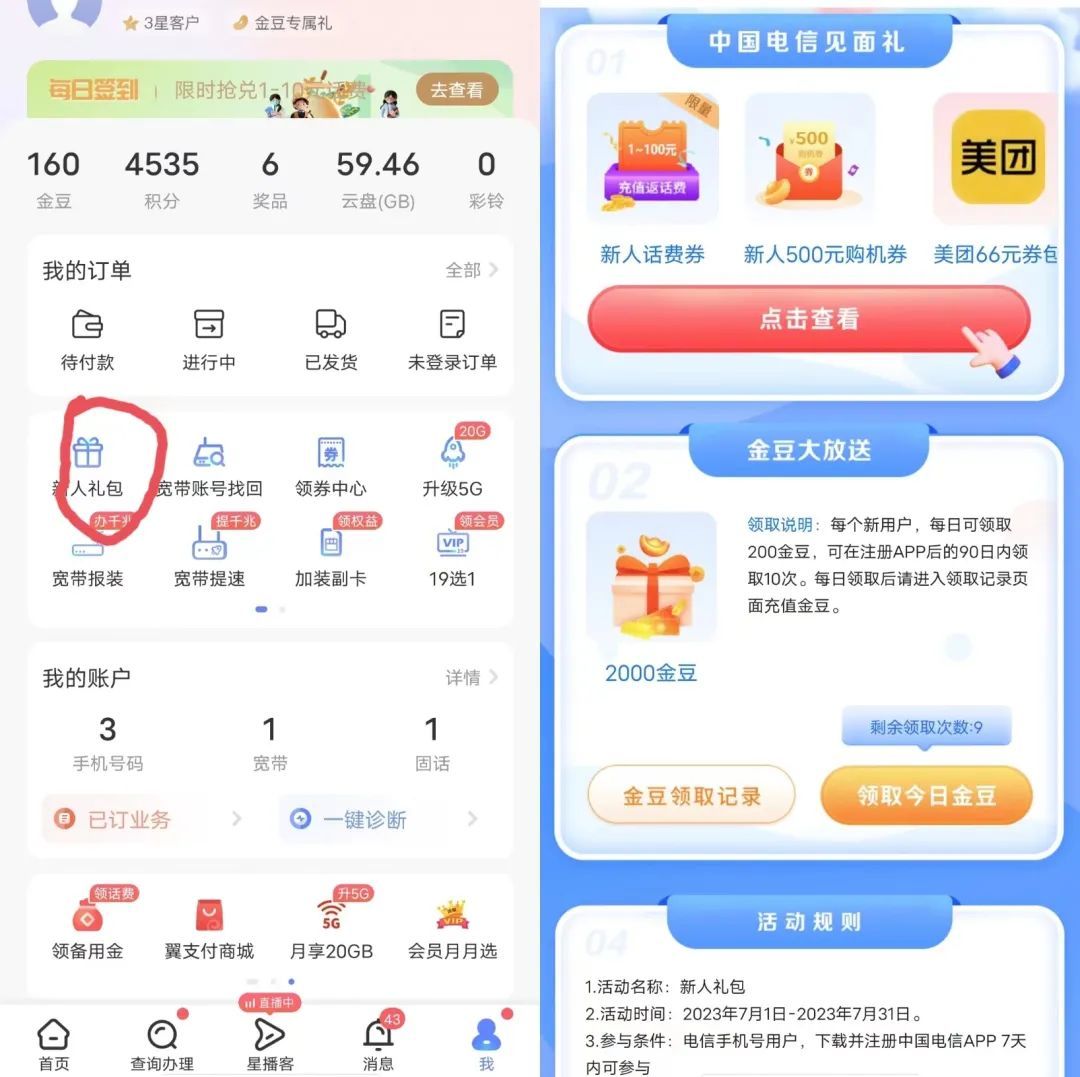Switch to the 首页 tab

click(x=54, y=1044)
